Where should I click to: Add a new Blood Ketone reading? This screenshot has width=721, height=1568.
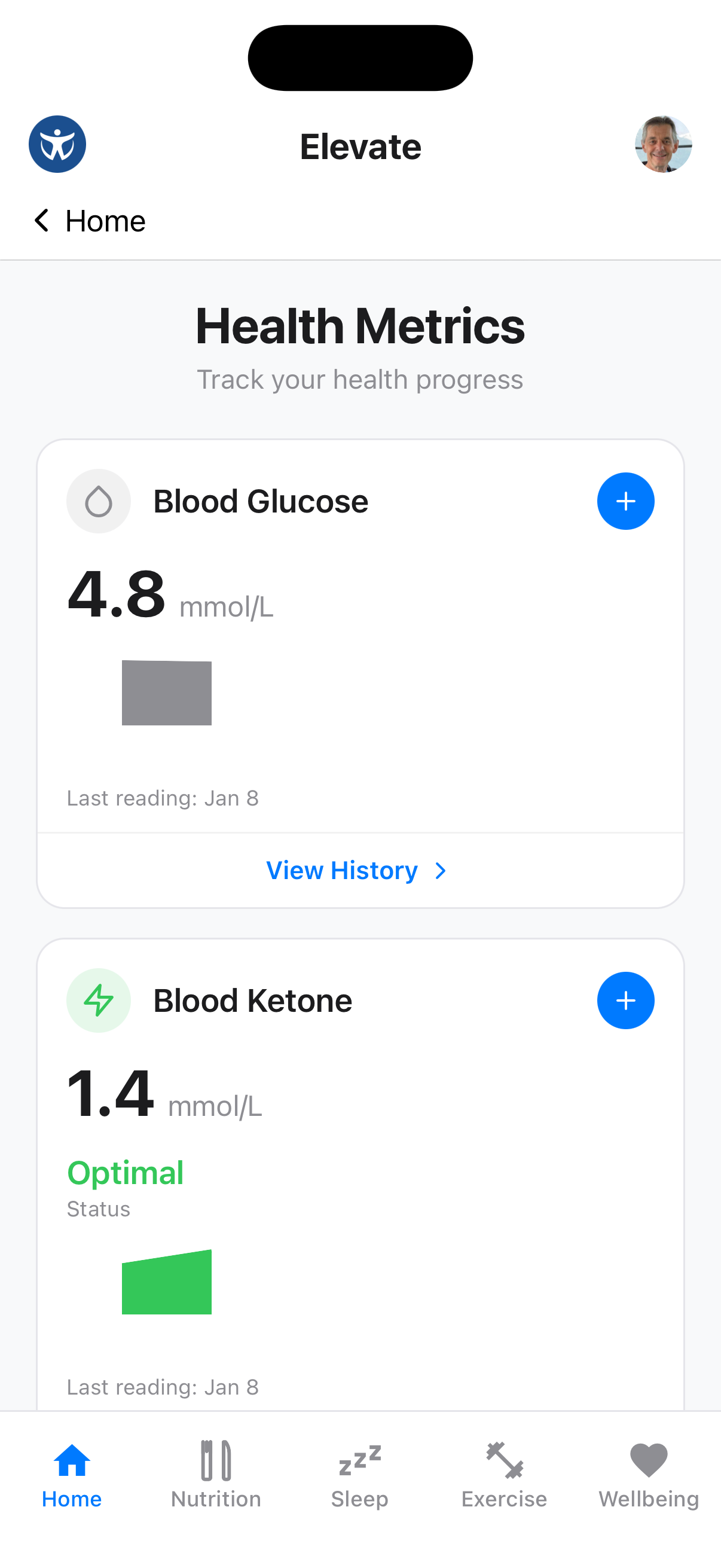click(x=625, y=1000)
